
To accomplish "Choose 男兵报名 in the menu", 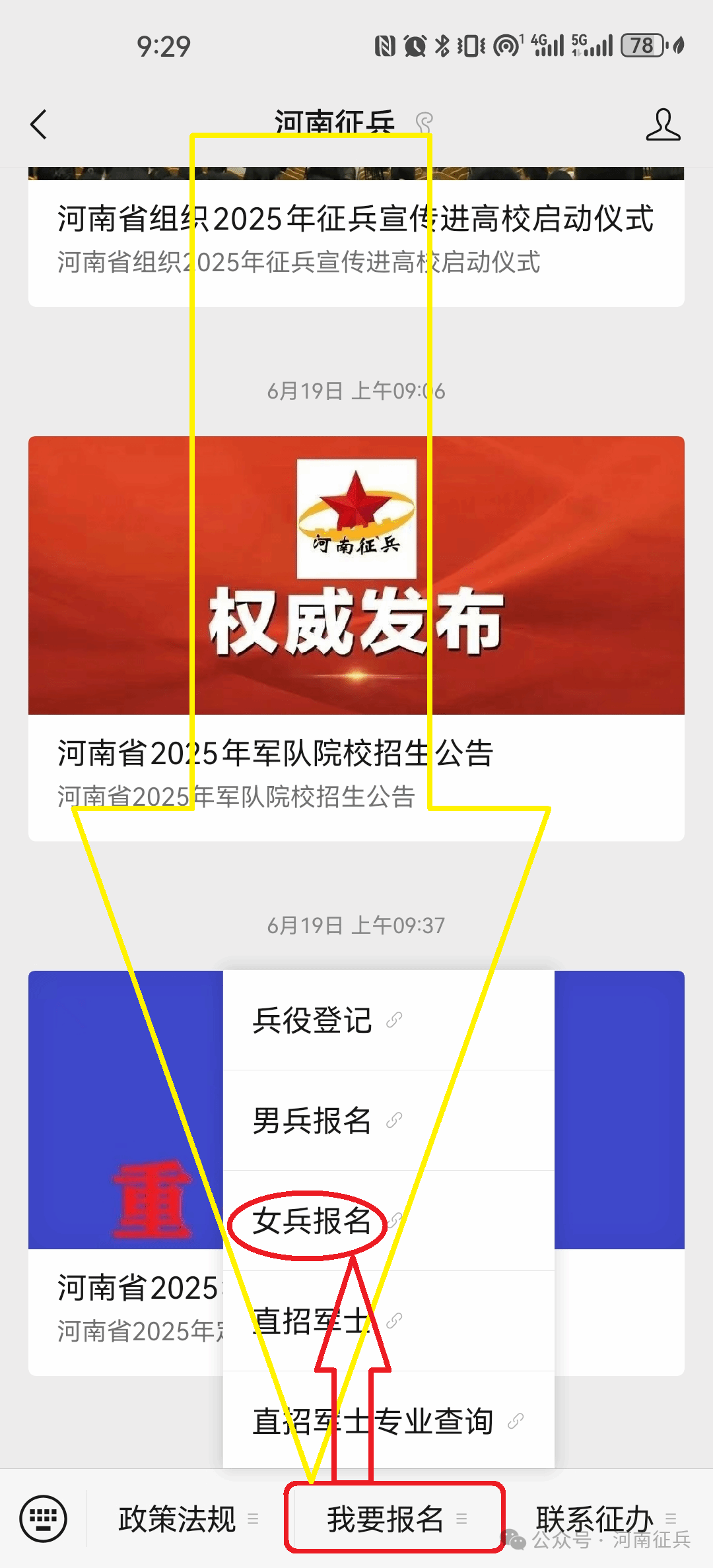I will click(313, 1121).
